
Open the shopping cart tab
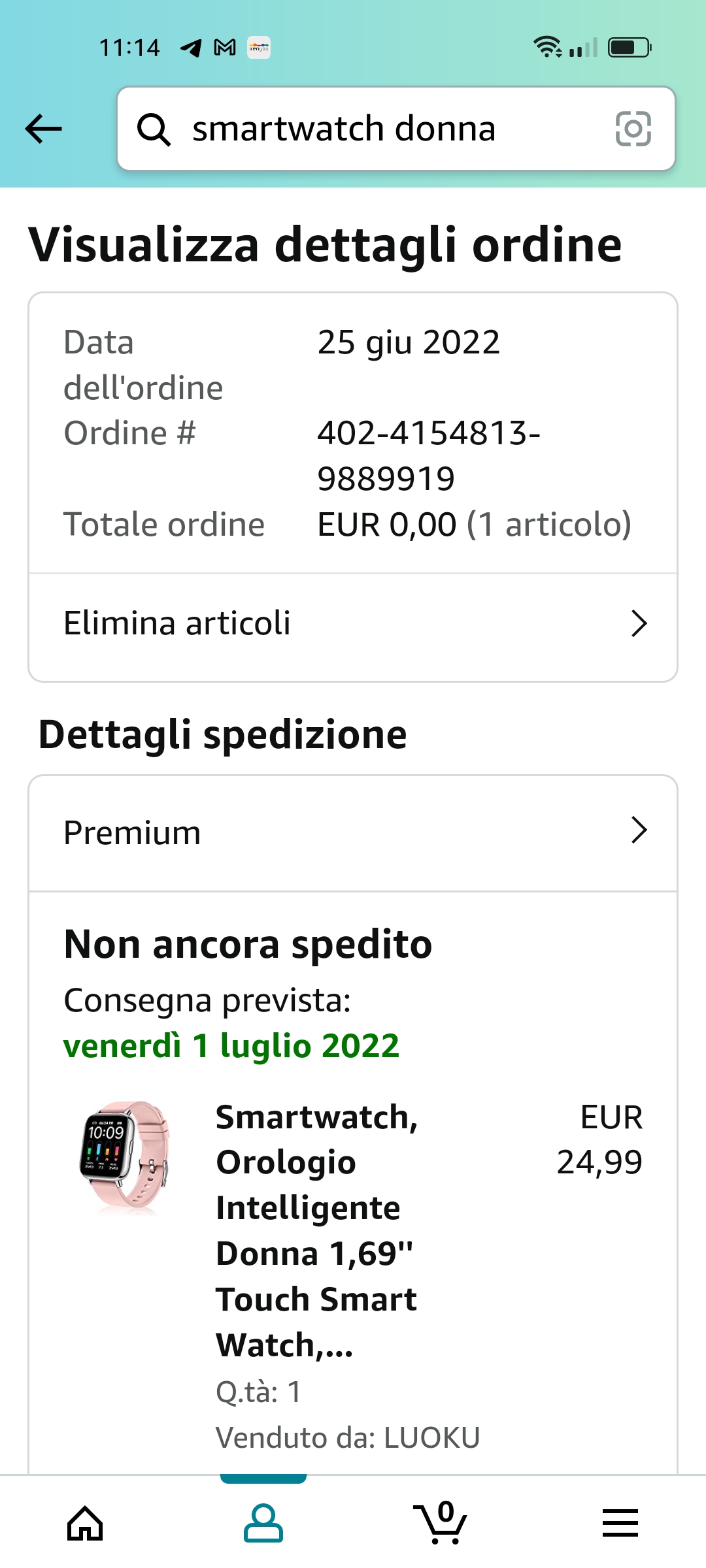tap(440, 1523)
